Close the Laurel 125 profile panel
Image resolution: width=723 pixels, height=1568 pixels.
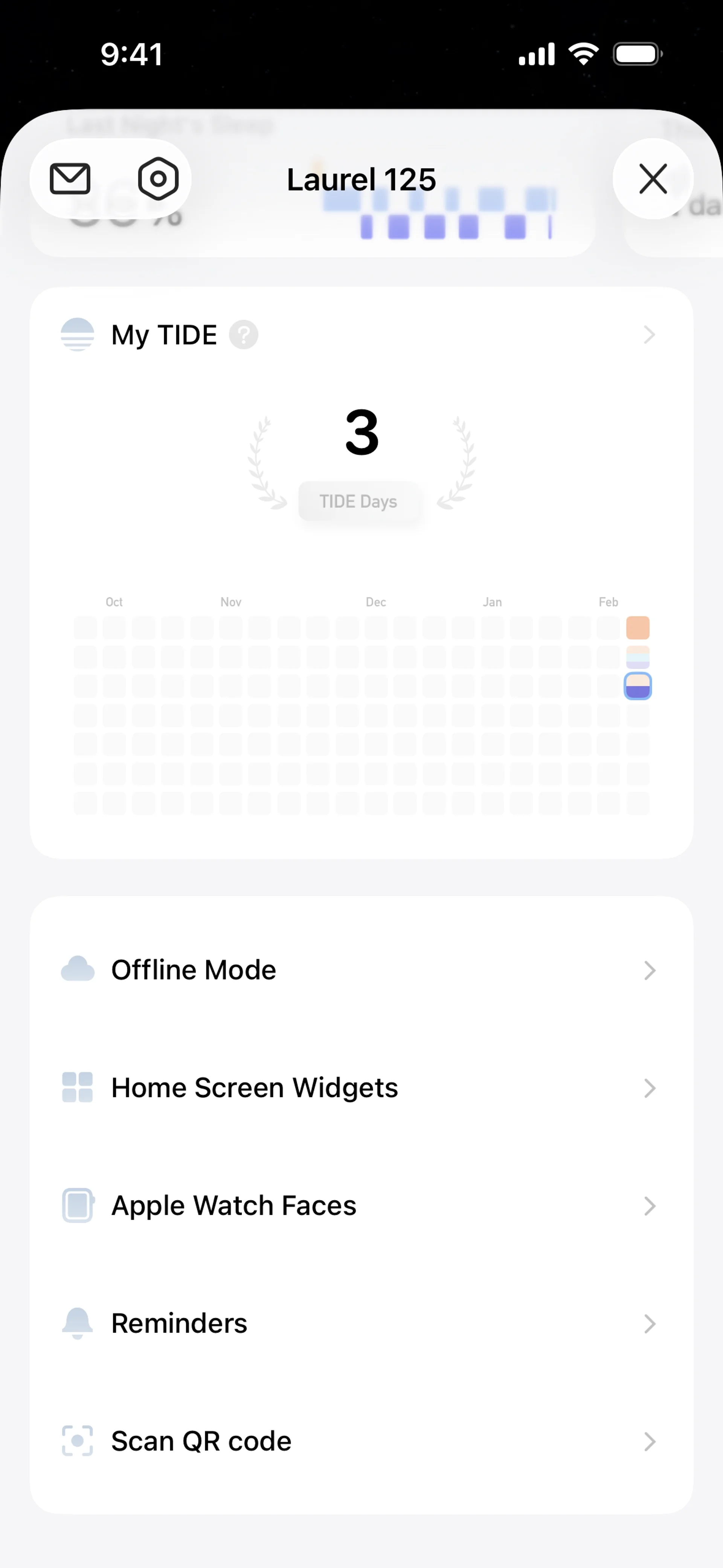653,179
